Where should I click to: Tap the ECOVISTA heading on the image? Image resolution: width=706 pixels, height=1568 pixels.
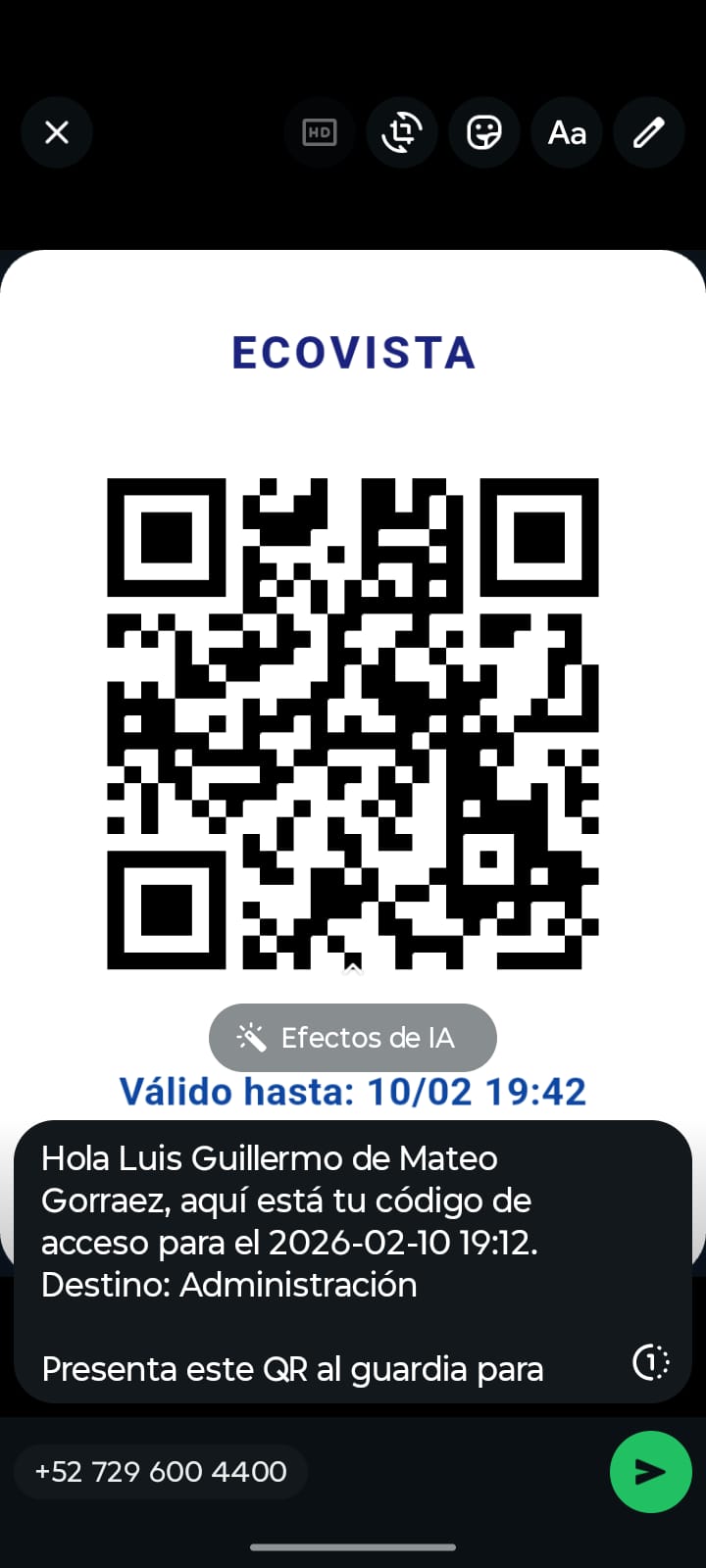pos(351,354)
